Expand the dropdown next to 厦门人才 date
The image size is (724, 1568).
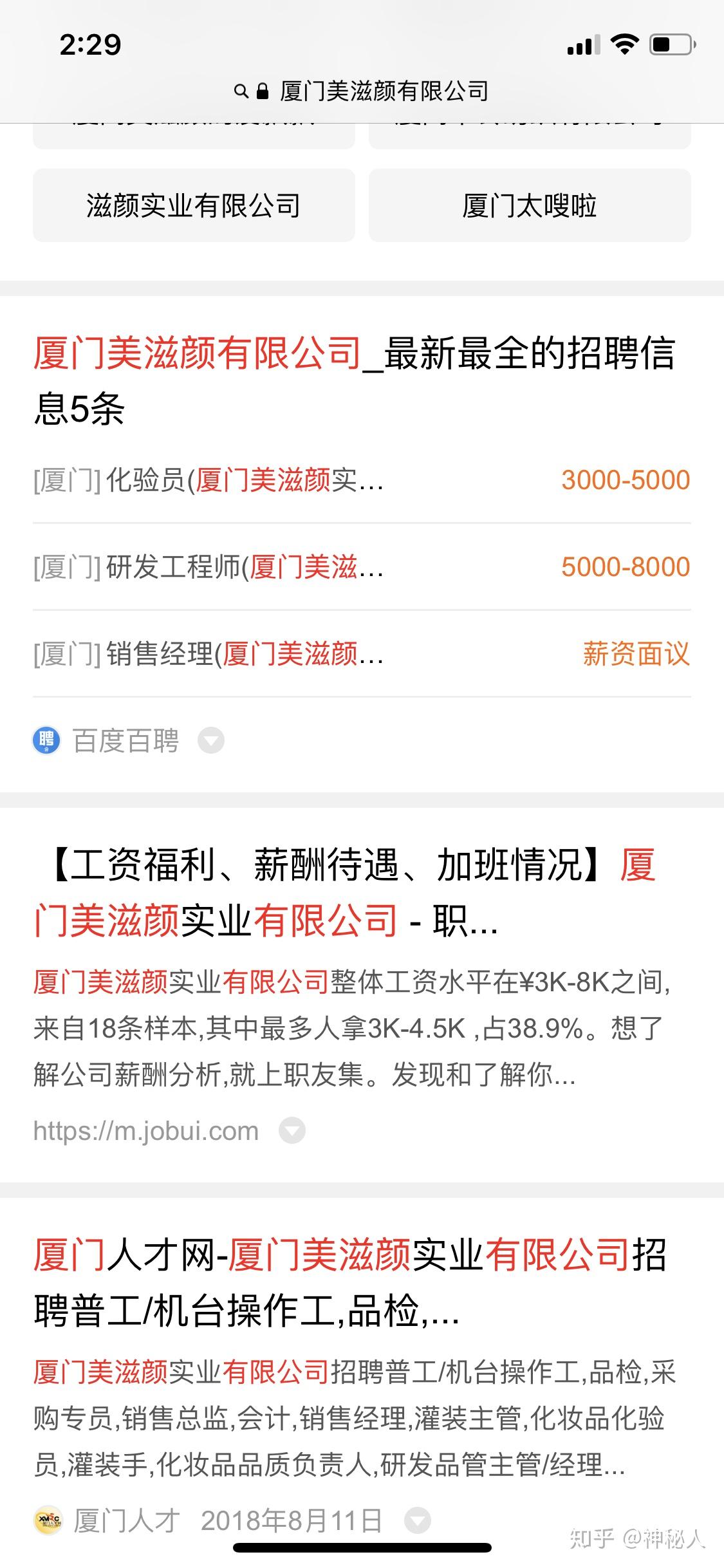(417, 1521)
